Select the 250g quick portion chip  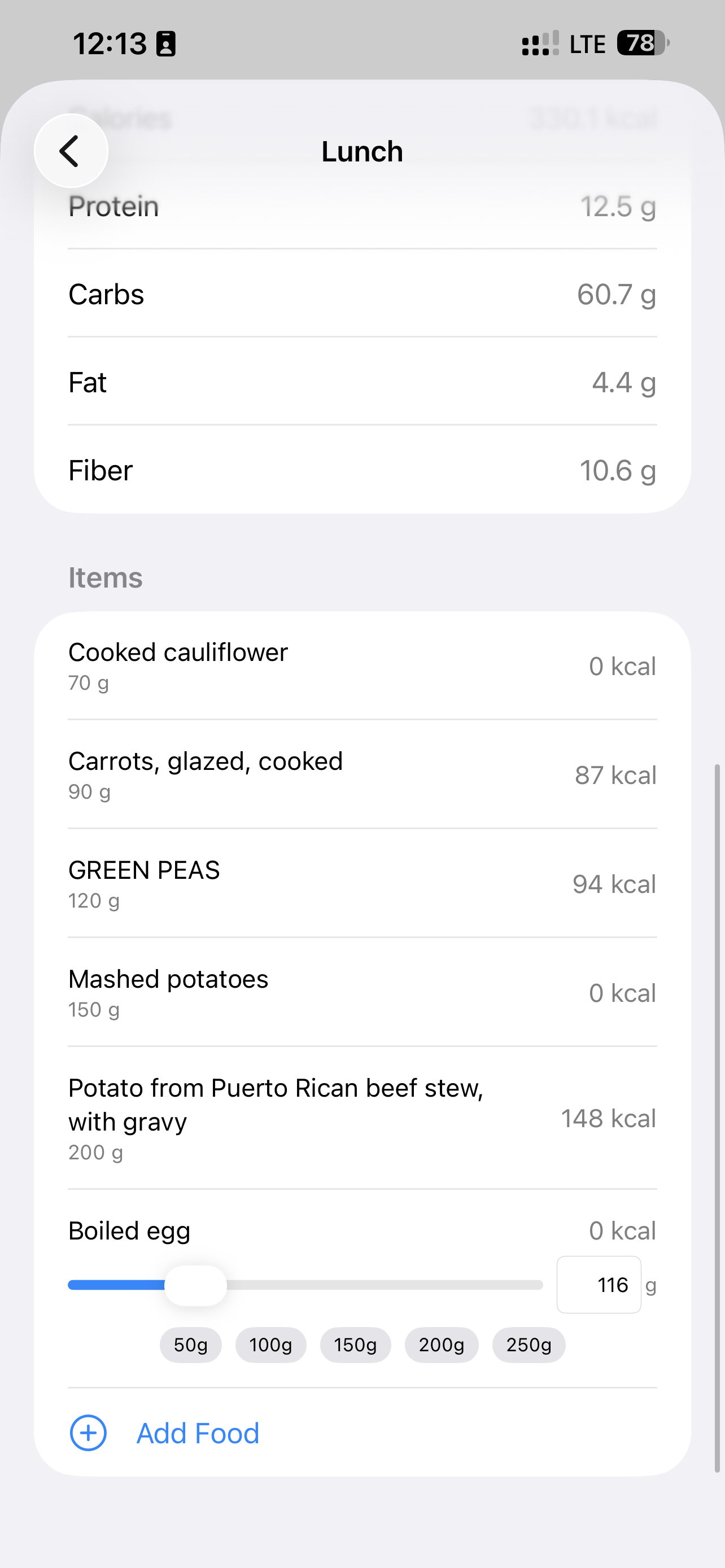[x=528, y=1344]
